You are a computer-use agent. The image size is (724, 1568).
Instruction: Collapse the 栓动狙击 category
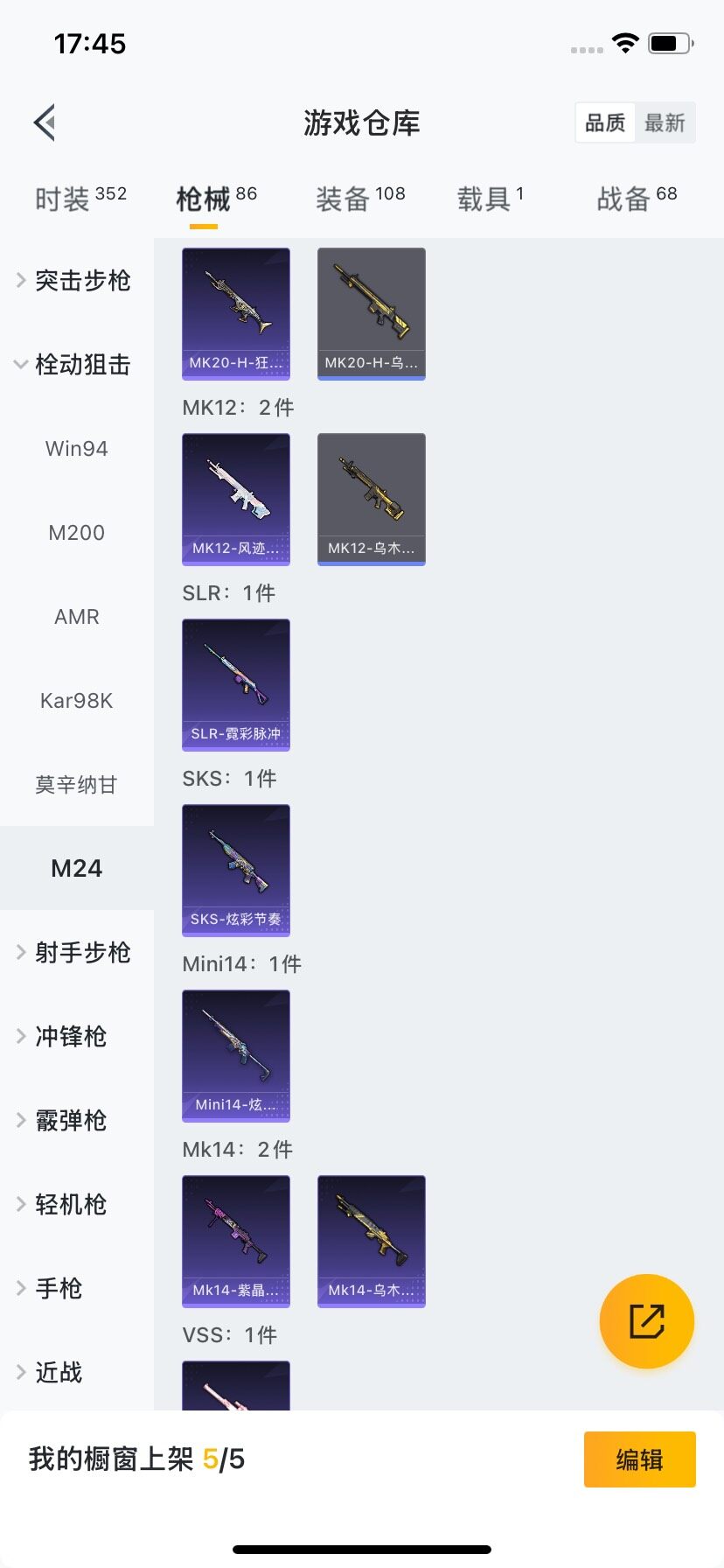tap(75, 365)
